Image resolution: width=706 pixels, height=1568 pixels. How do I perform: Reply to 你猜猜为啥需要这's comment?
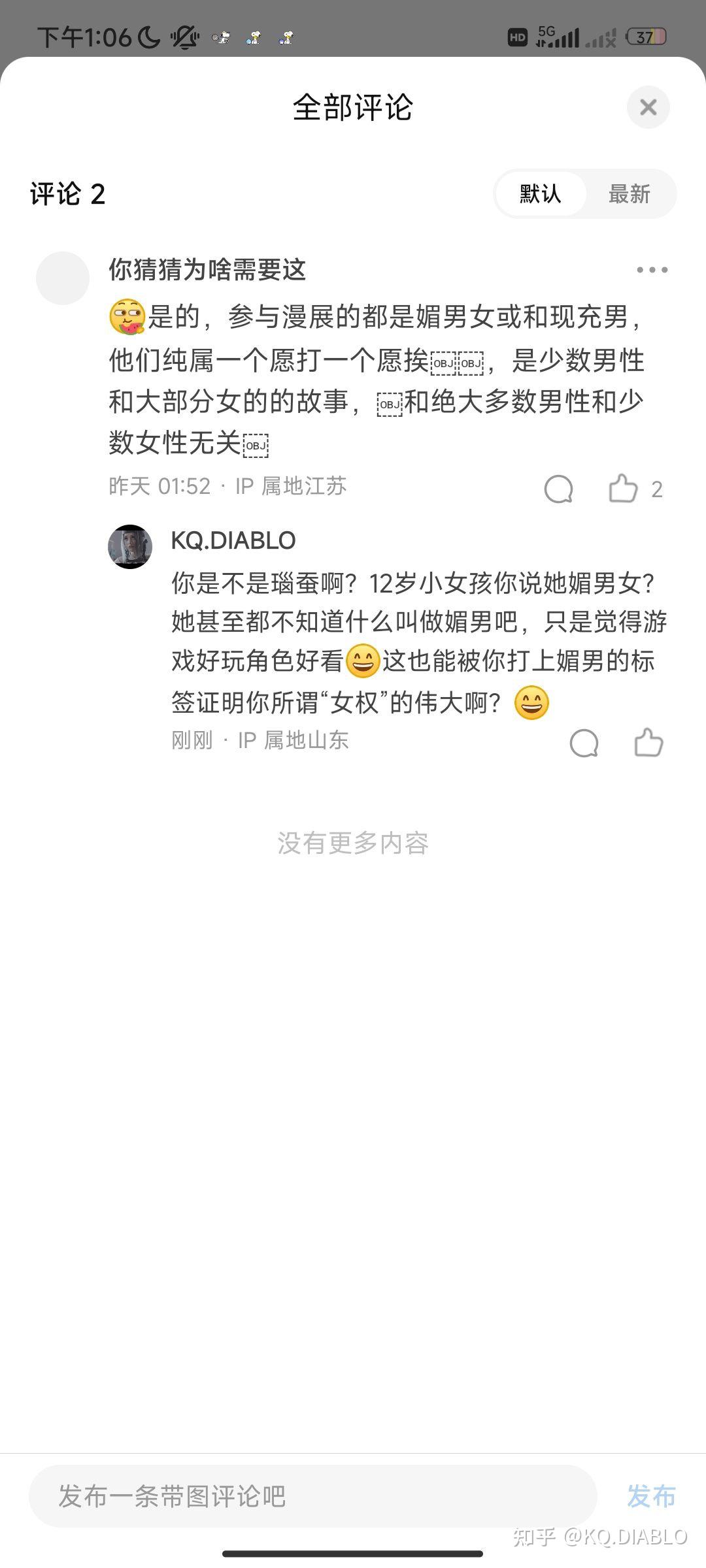(x=558, y=489)
